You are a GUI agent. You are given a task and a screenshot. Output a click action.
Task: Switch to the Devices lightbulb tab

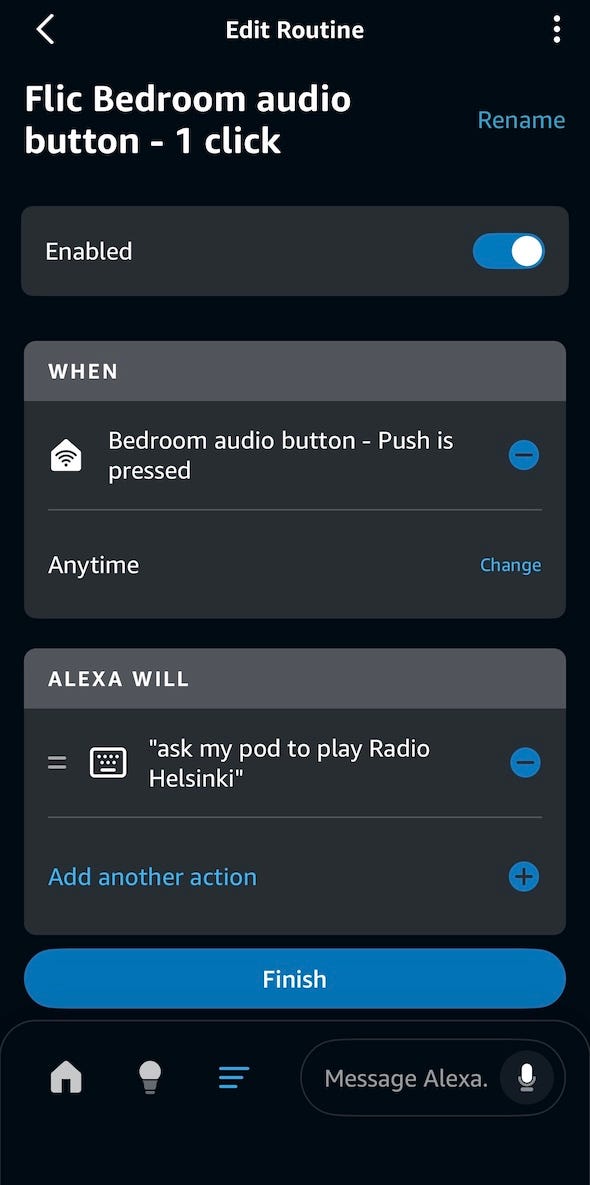tap(150, 1077)
